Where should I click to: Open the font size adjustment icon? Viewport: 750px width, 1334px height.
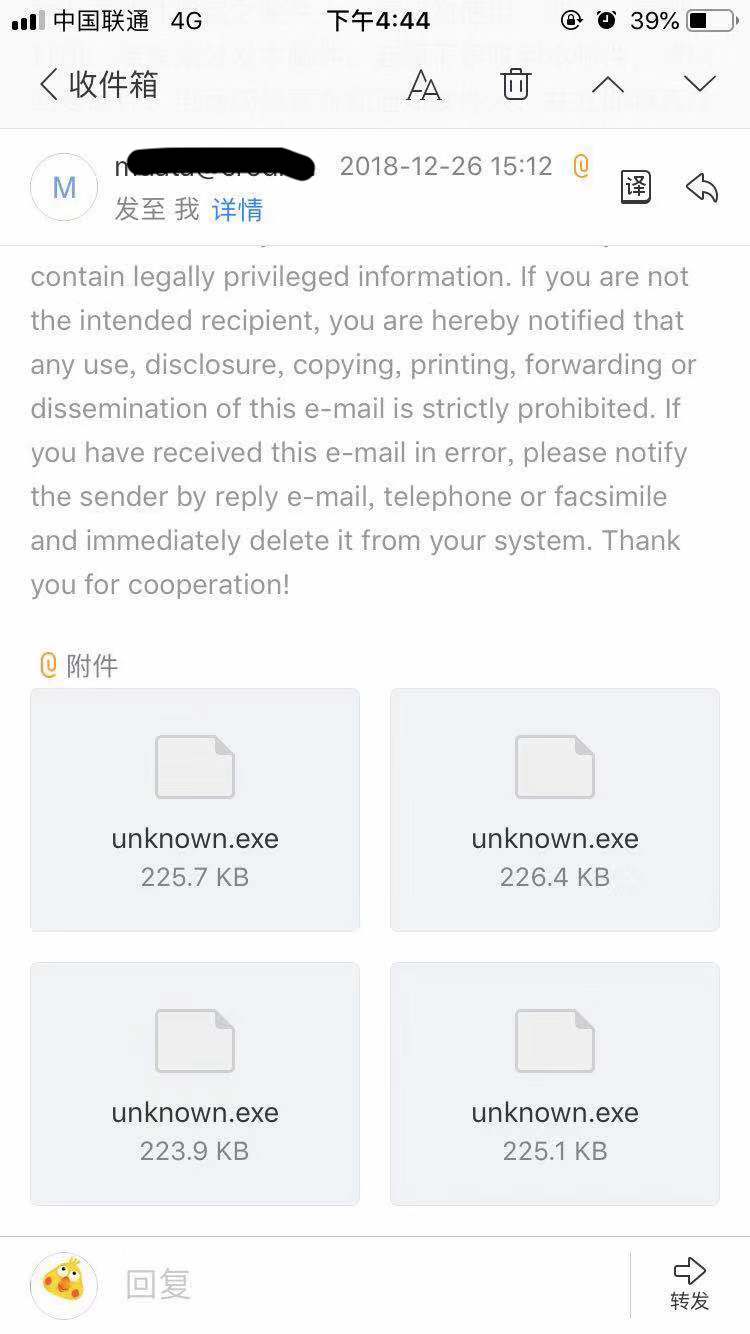click(424, 85)
